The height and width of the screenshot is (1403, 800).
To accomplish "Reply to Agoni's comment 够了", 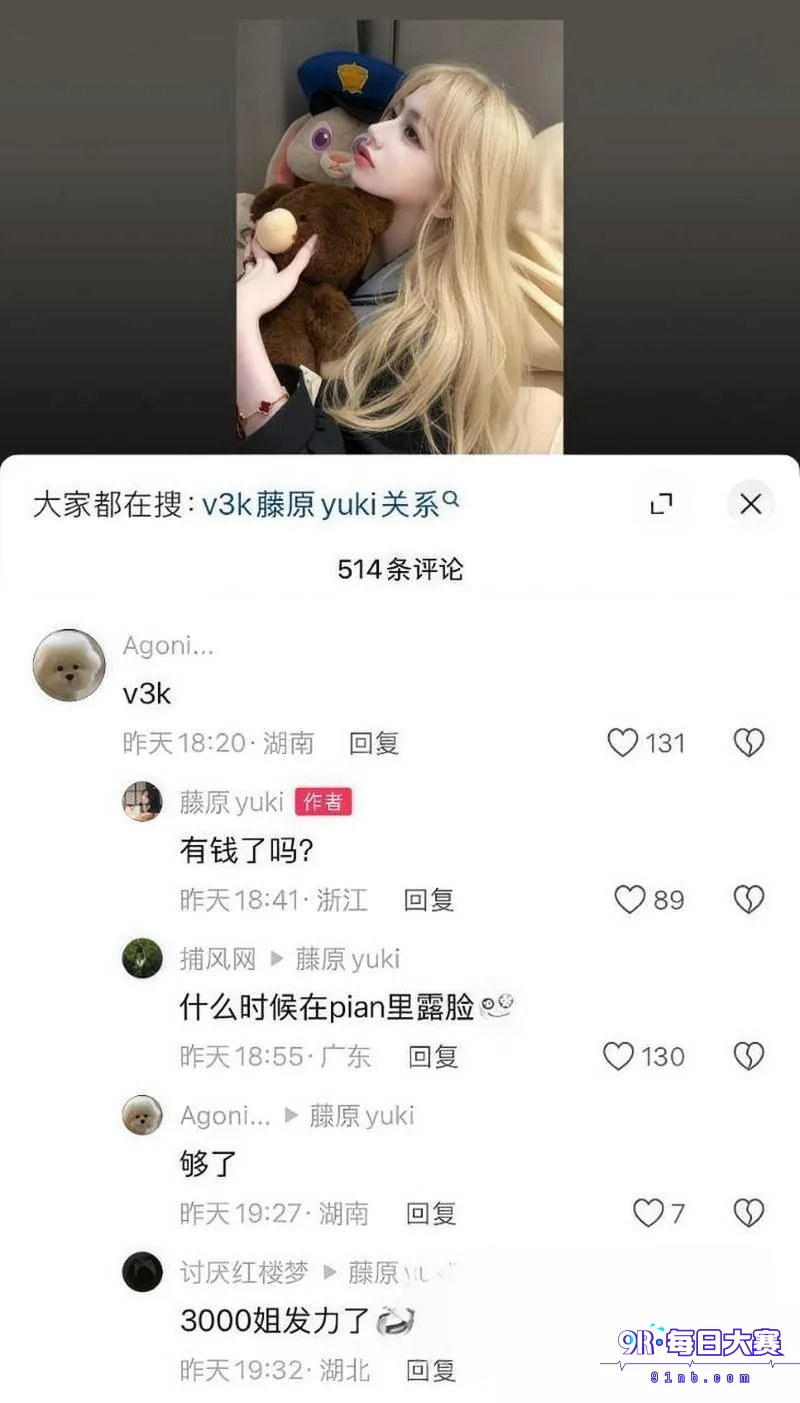I will [431, 1214].
